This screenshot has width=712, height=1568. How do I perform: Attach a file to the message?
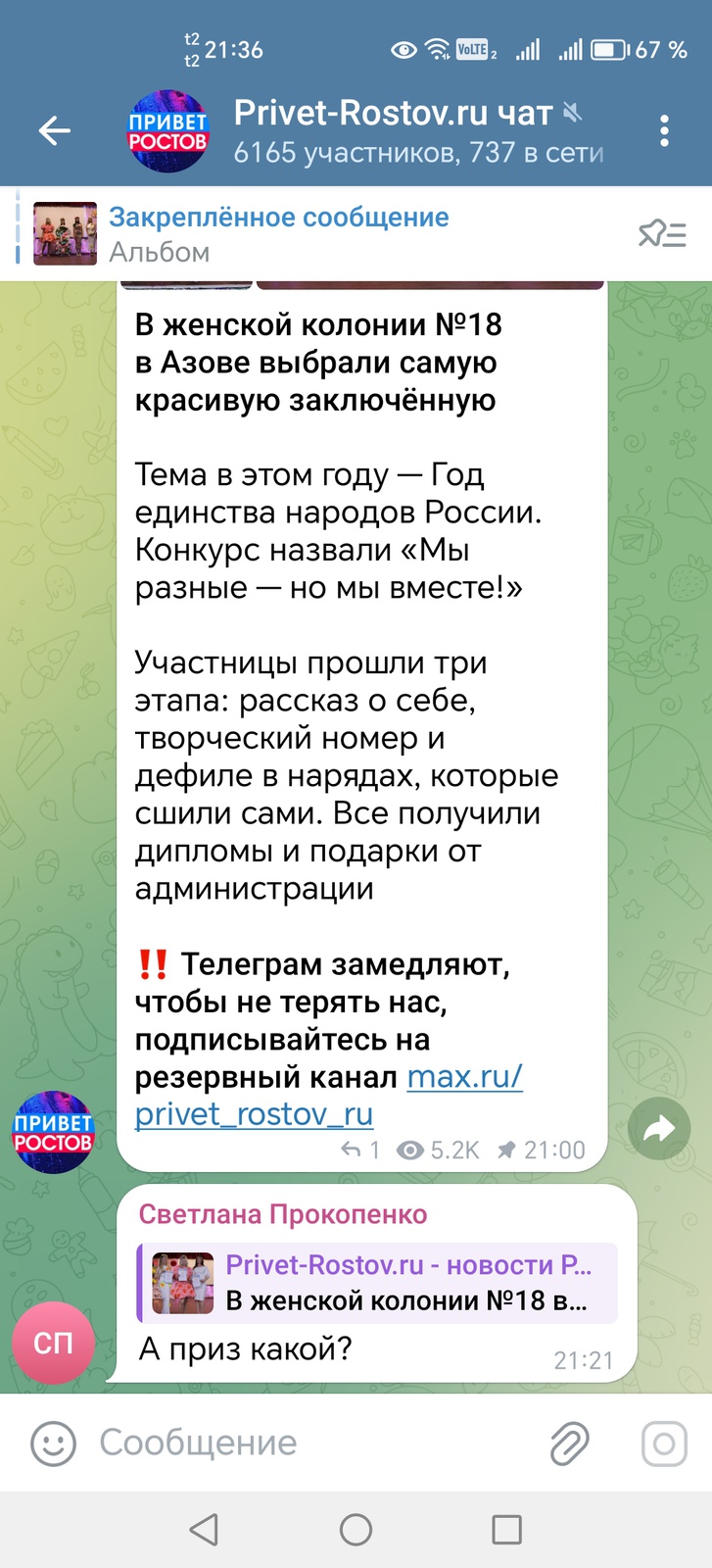coord(569,1443)
